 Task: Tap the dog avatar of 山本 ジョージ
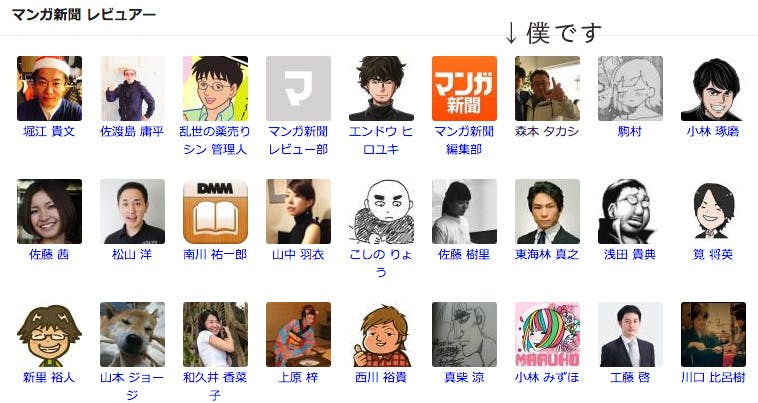pyautogui.click(x=132, y=335)
